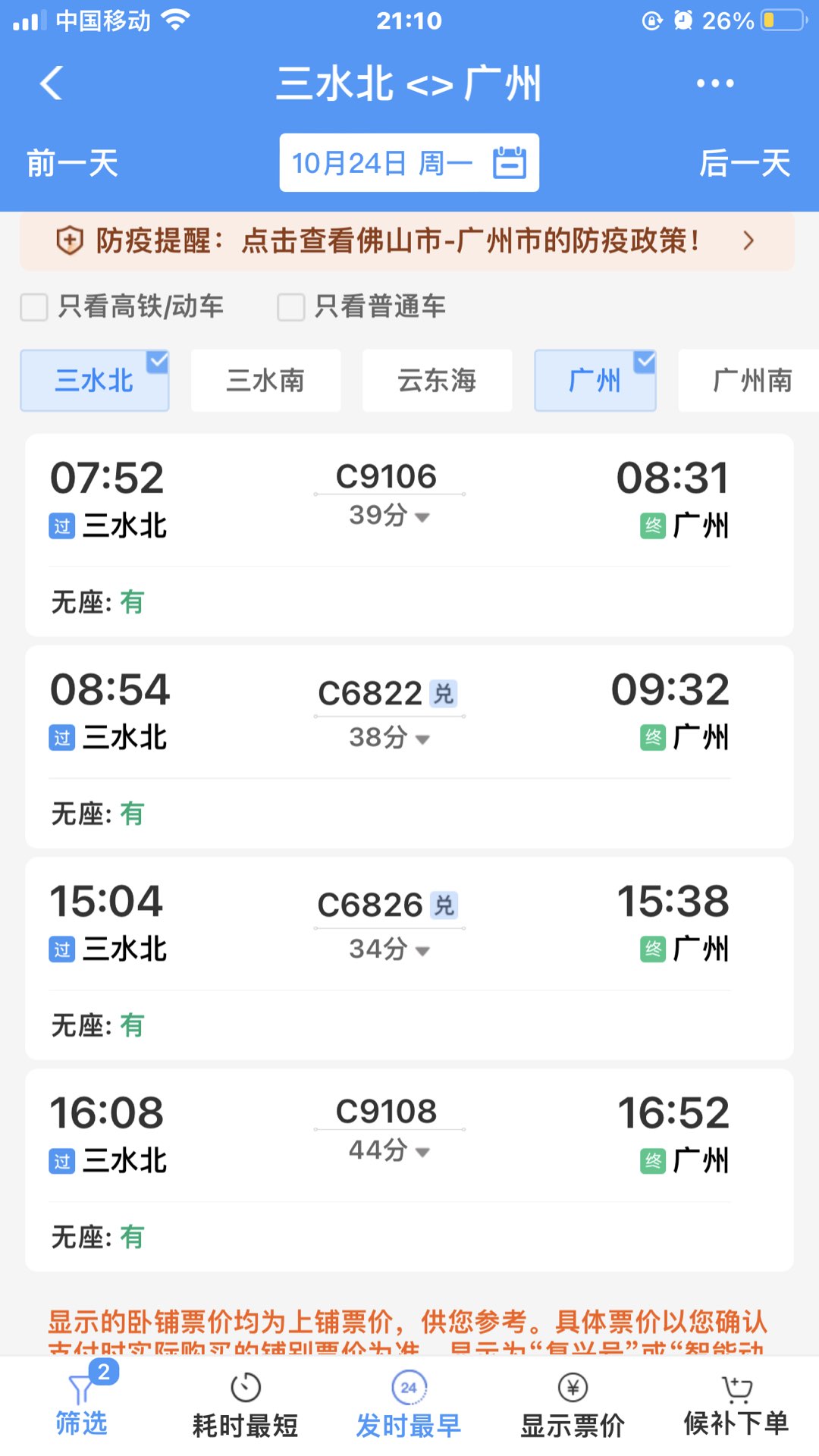Check the 只看高铁/动车 box
Image resolution: width=819 pixels, height=1456 pixels.
34,307
